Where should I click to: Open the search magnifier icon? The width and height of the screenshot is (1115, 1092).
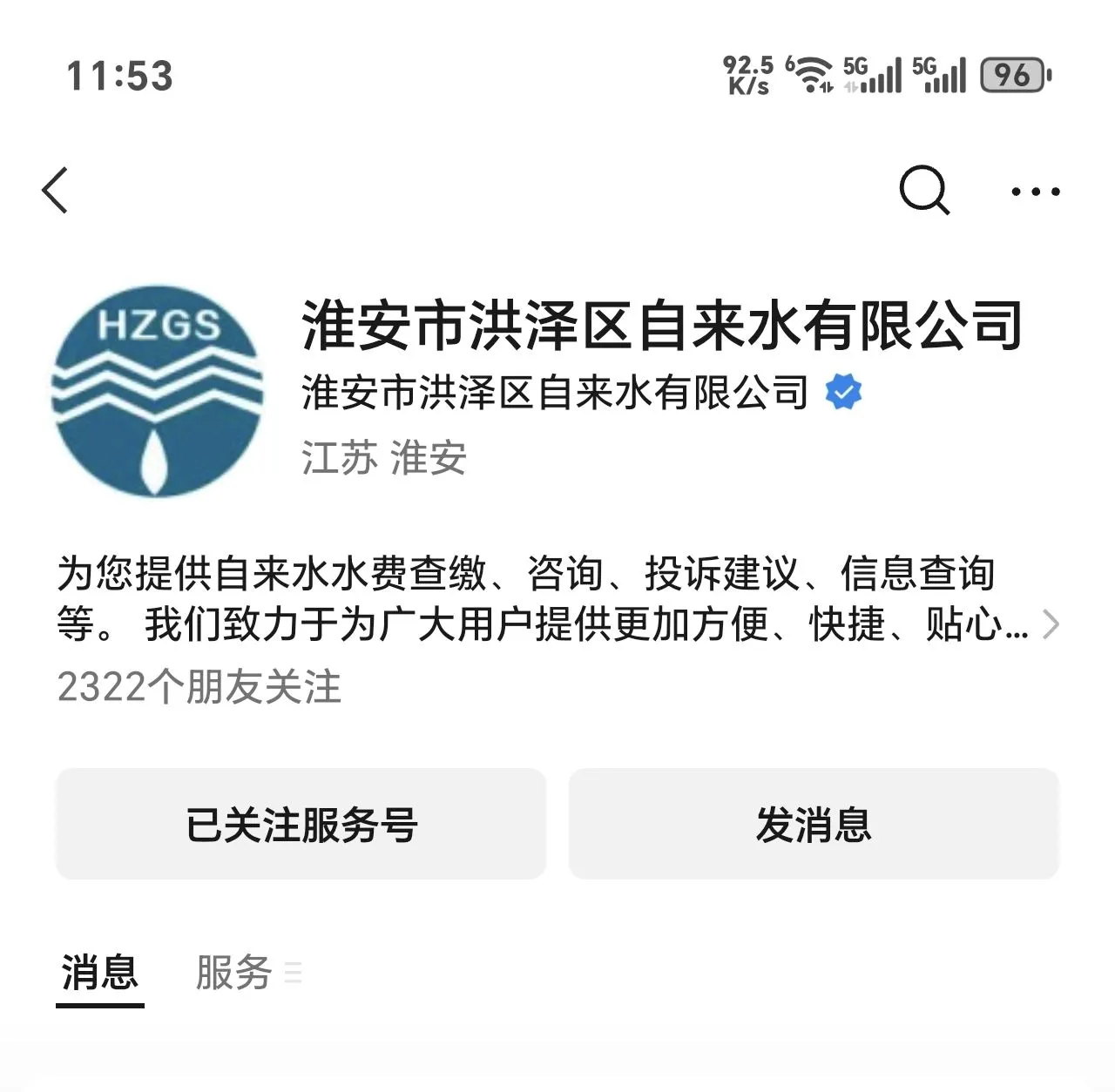click(x=923, y=189)
